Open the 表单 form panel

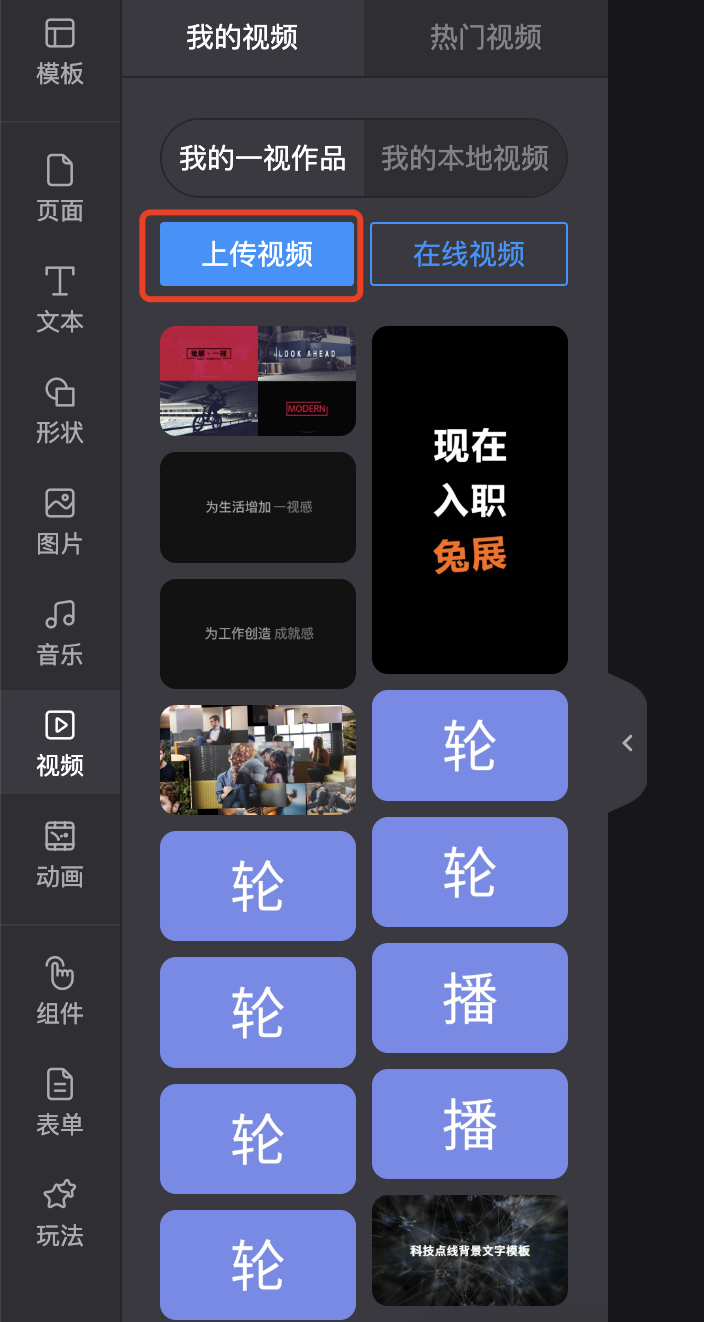coord(60,1102)
